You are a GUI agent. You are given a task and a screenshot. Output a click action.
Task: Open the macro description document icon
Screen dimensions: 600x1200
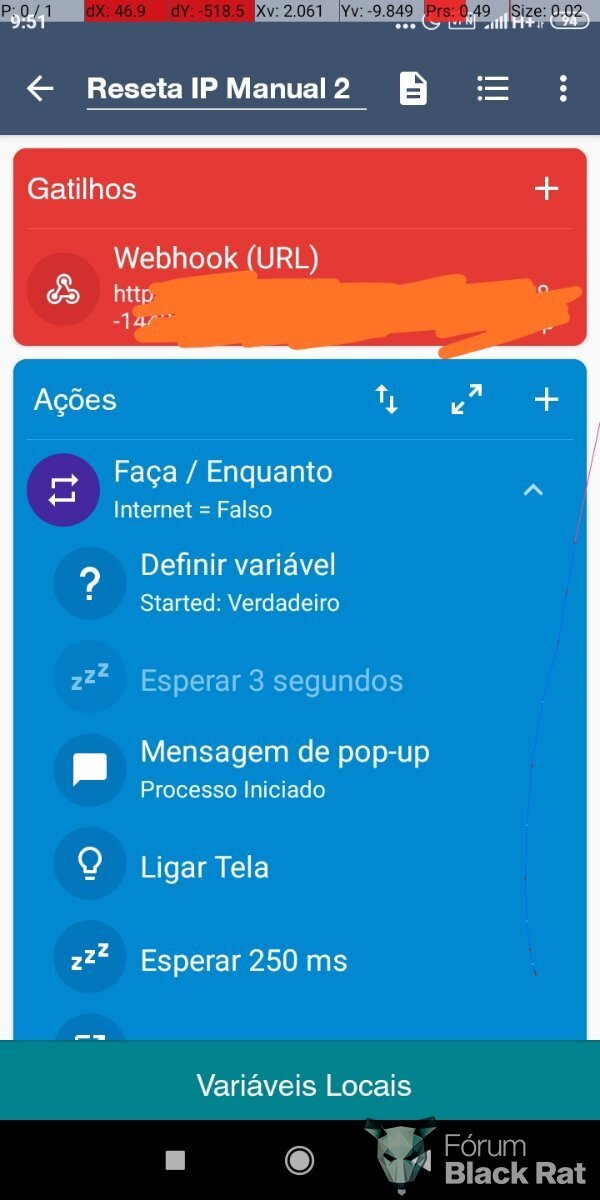tap(413, 89)
